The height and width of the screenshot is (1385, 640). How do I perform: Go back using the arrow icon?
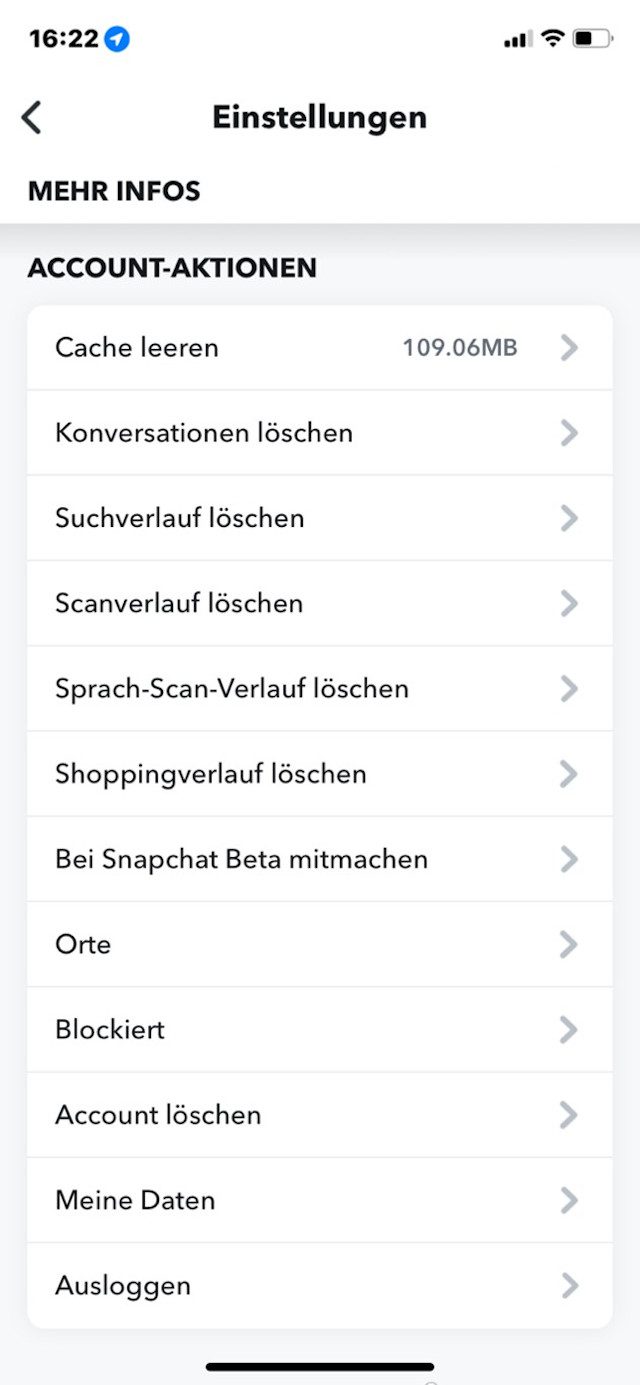click(x=32, y=117)
